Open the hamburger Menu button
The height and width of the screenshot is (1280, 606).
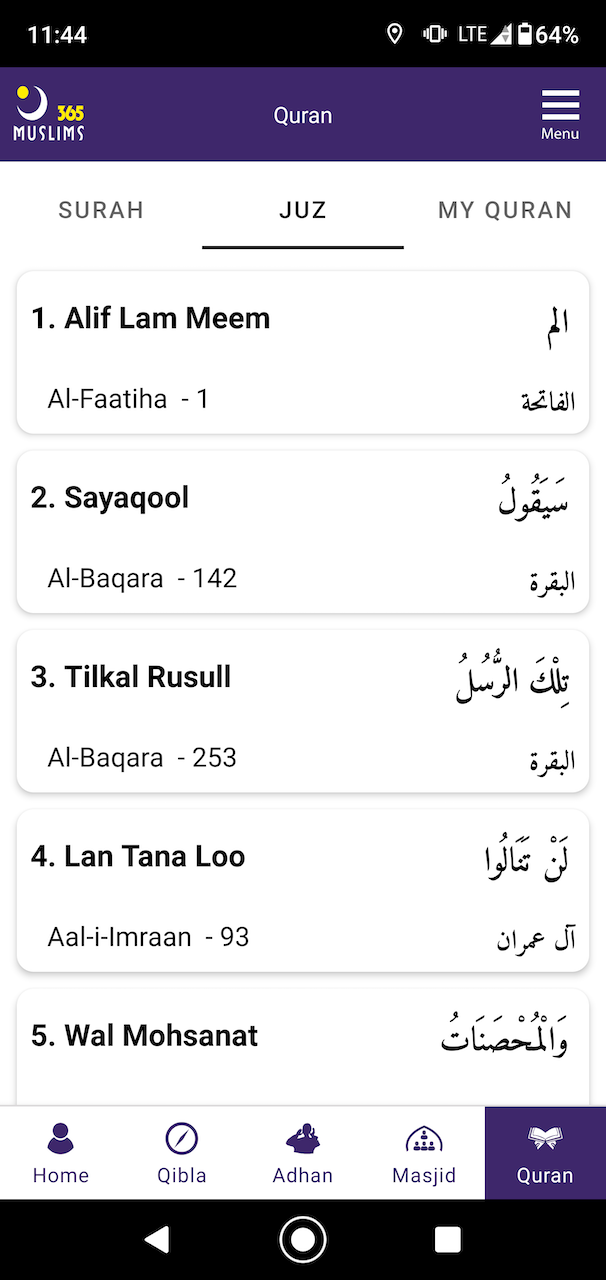[x=560, y=115]
